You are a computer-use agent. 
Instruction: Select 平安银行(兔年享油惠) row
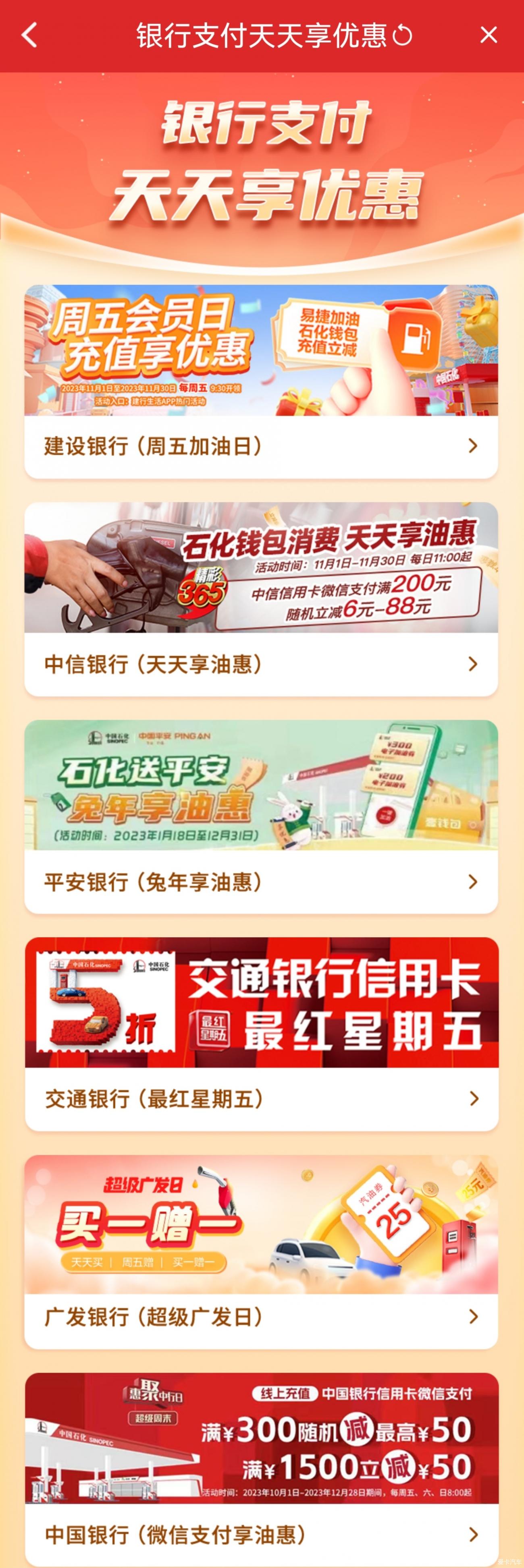(261, 881)
